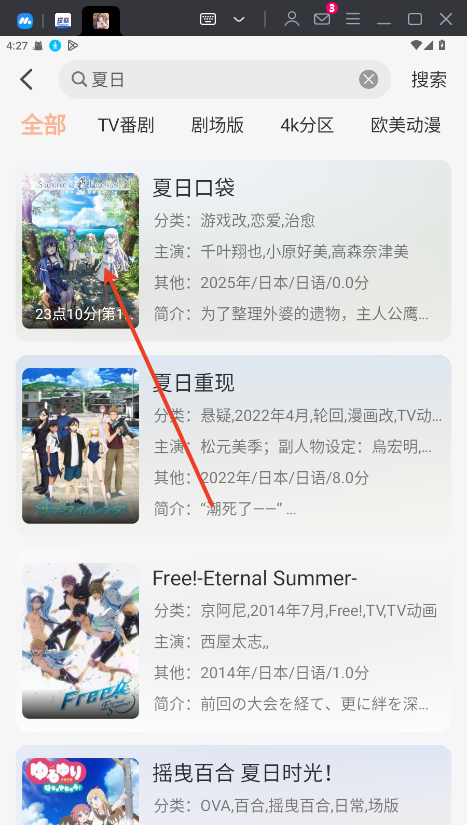The image size is (467, 825).
Task: Open the 4k分区 tab
Action: [307, 125]
